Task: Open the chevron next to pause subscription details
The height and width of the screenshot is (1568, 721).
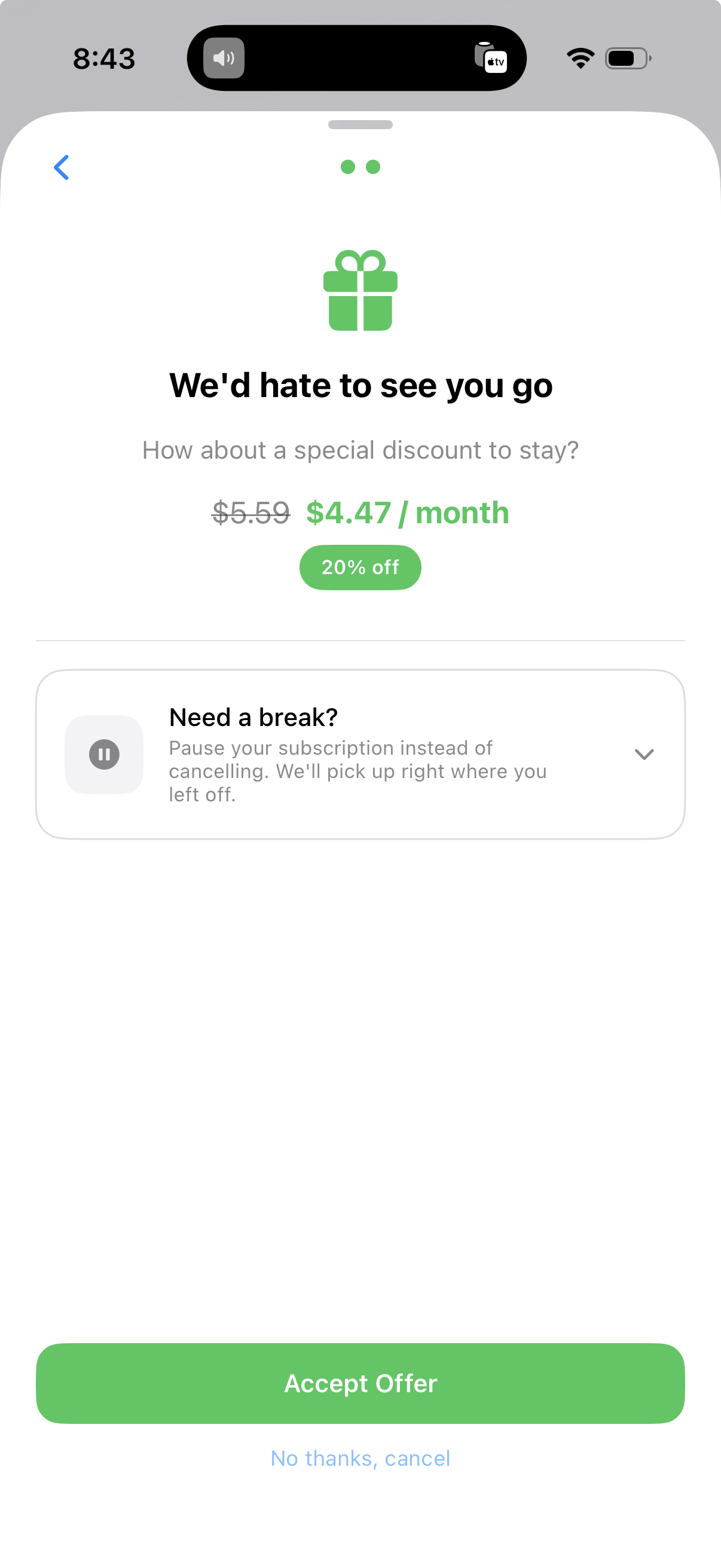Action: pyautogui.click(x=644, y=754)
